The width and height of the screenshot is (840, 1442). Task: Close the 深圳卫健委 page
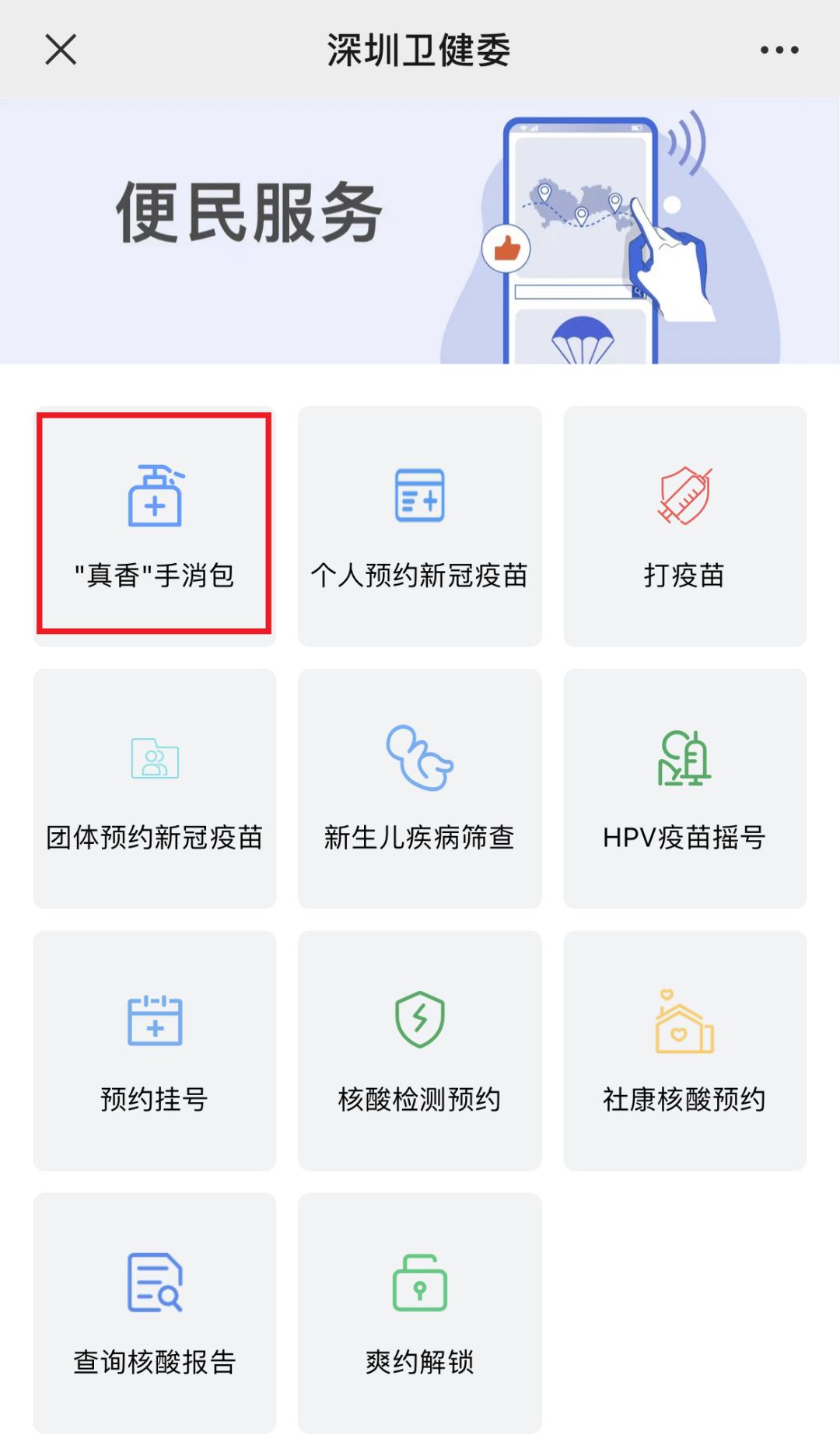point(61,50)
